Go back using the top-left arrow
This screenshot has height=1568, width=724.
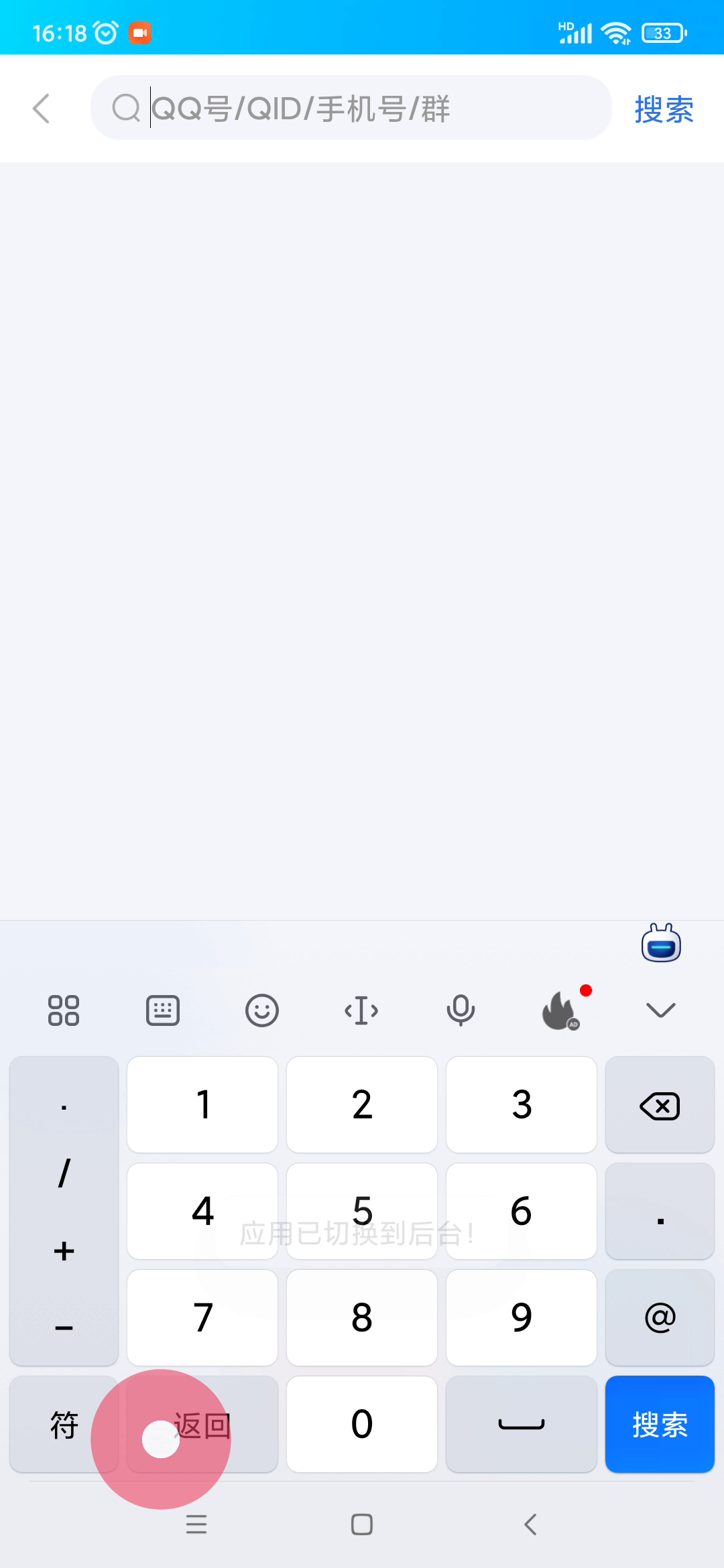(42, 109)
